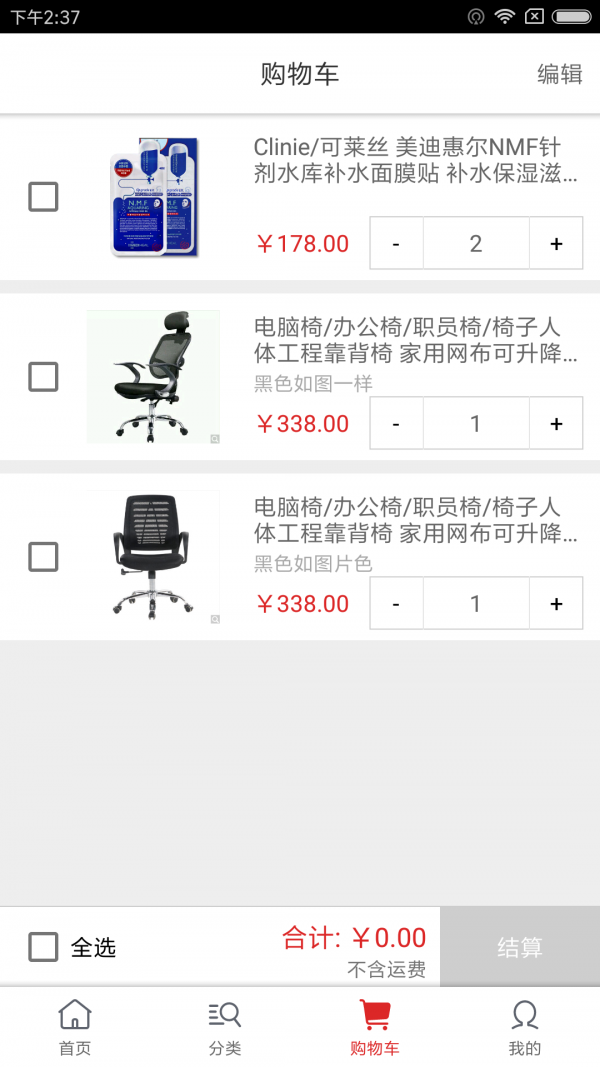The height and width of the screenshot is (1067, 600).
Task: Decrease quantity of 黑色如图片色 chair
Action: [x=396, y=603]
